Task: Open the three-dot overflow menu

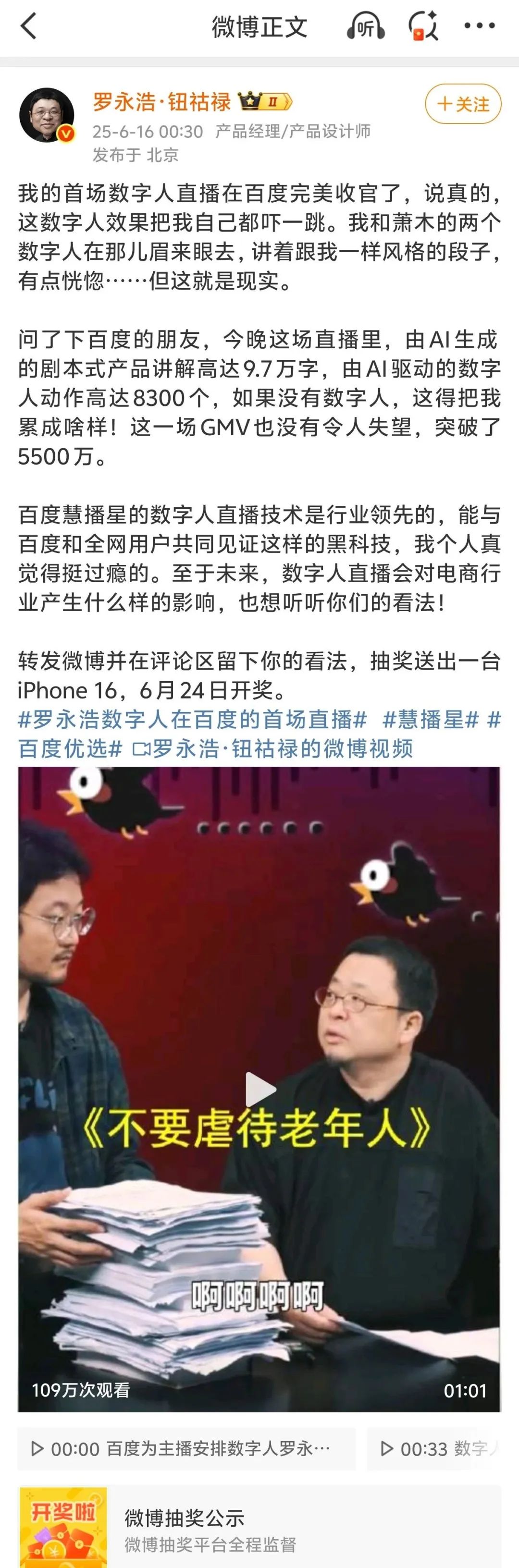Action: pyautogui.click(x=480, y=25)
